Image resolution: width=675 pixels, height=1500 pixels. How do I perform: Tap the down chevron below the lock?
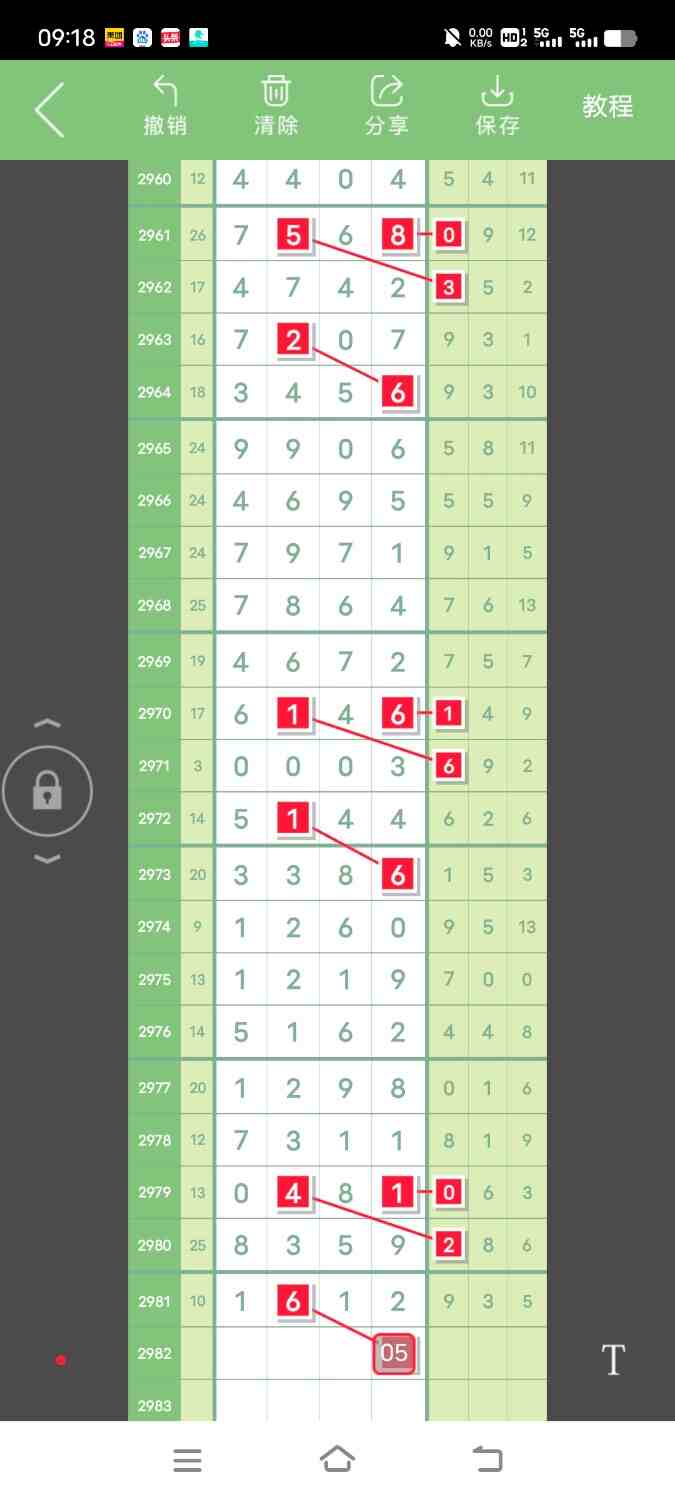47,859
